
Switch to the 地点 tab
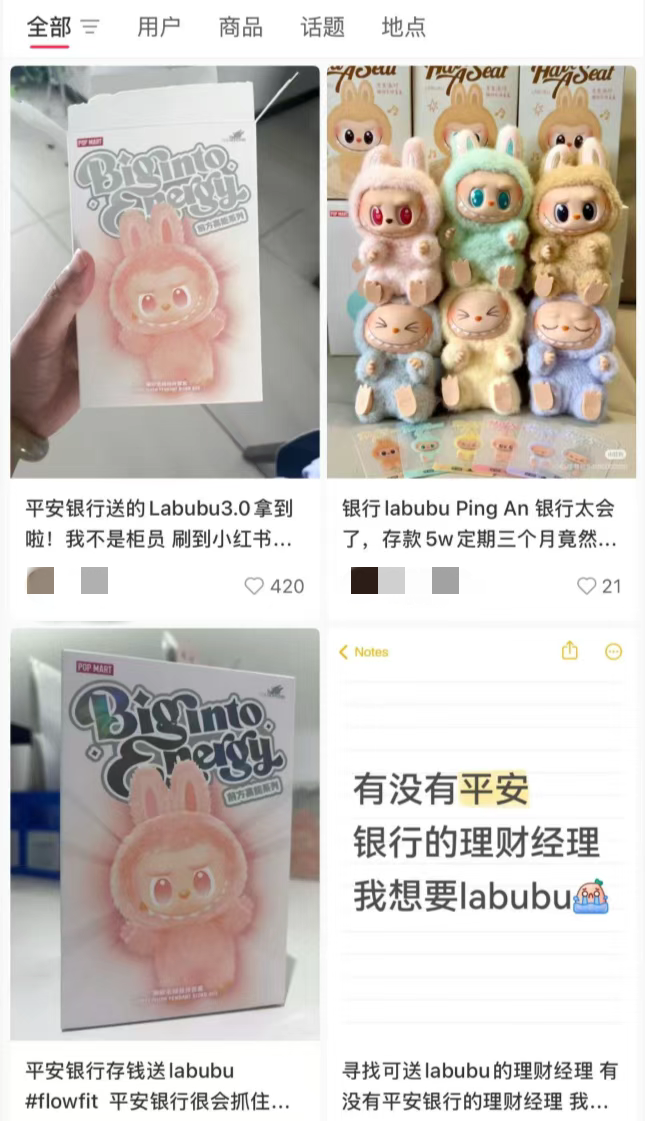coord(403,27)
